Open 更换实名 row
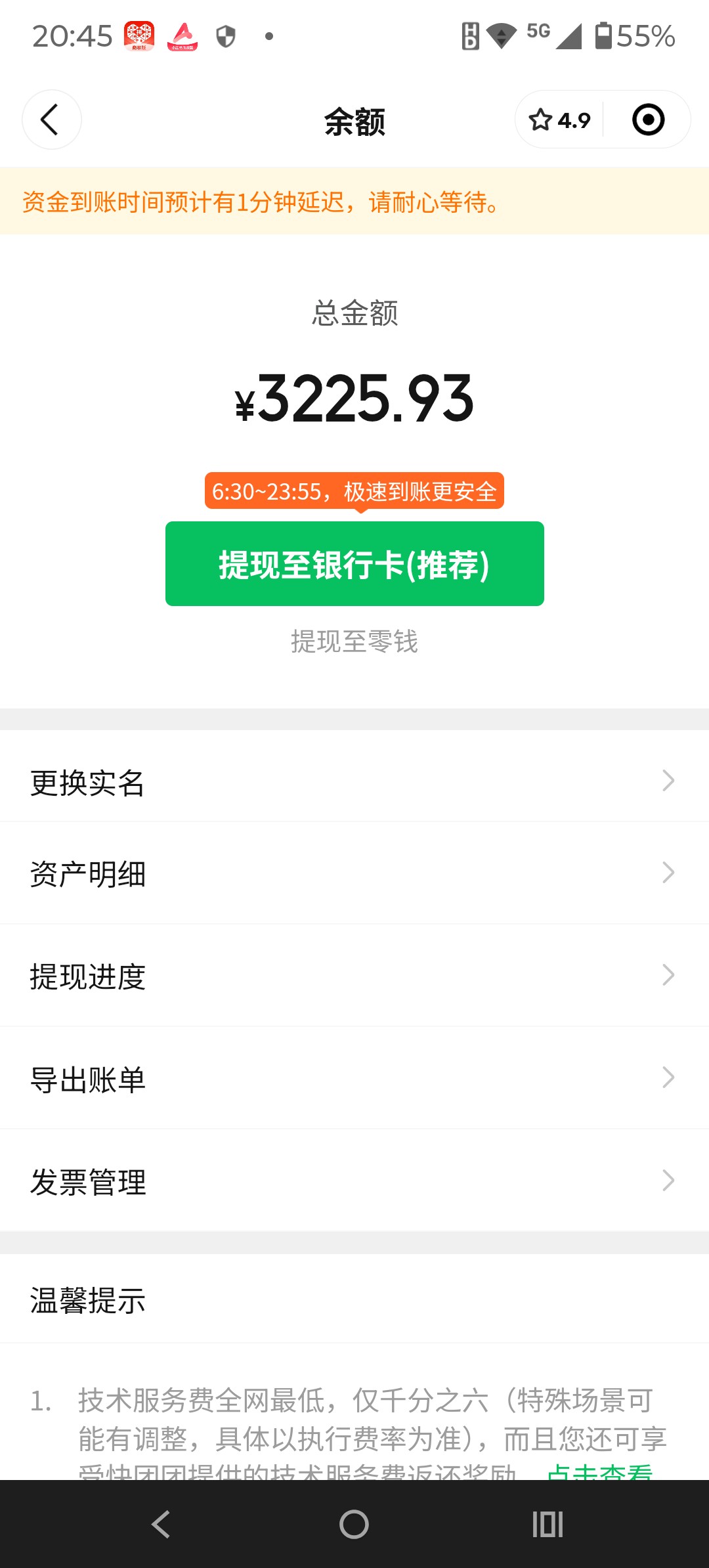The image size is (709, 1568). [354, 782]
